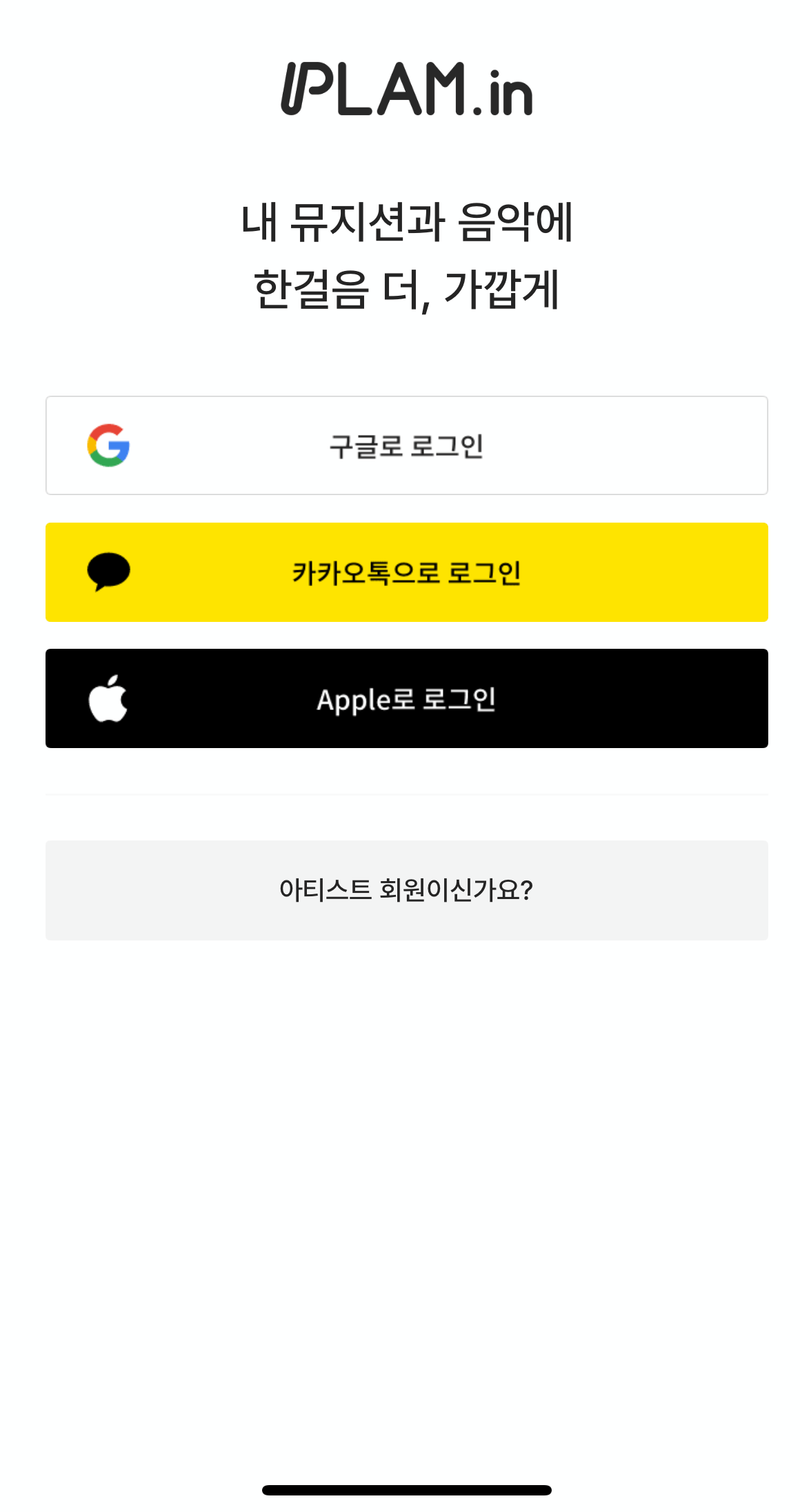Click the multicolored Google icon

[x=107, y=445]
